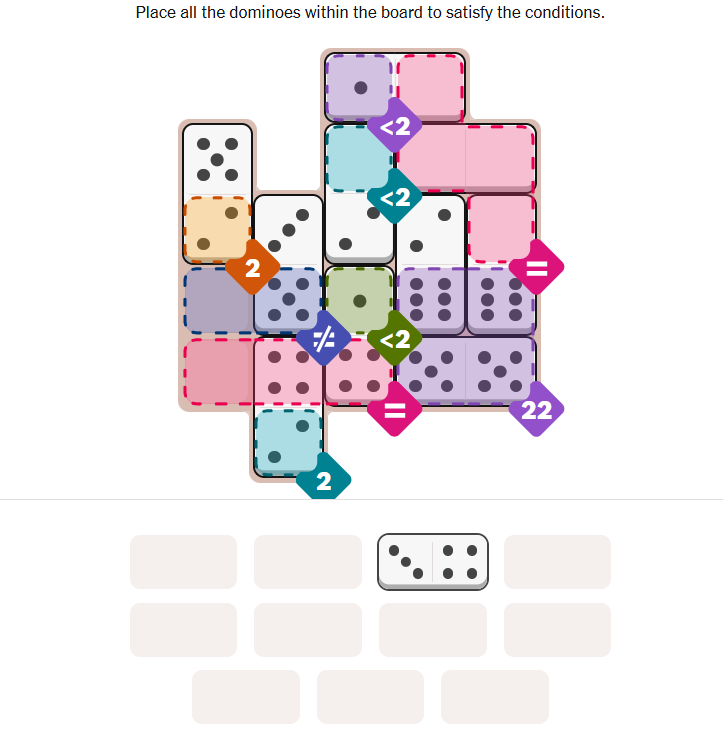Tap the placed 3-5 vertical domino
This screenshot has width=723, height=747.
288,264
